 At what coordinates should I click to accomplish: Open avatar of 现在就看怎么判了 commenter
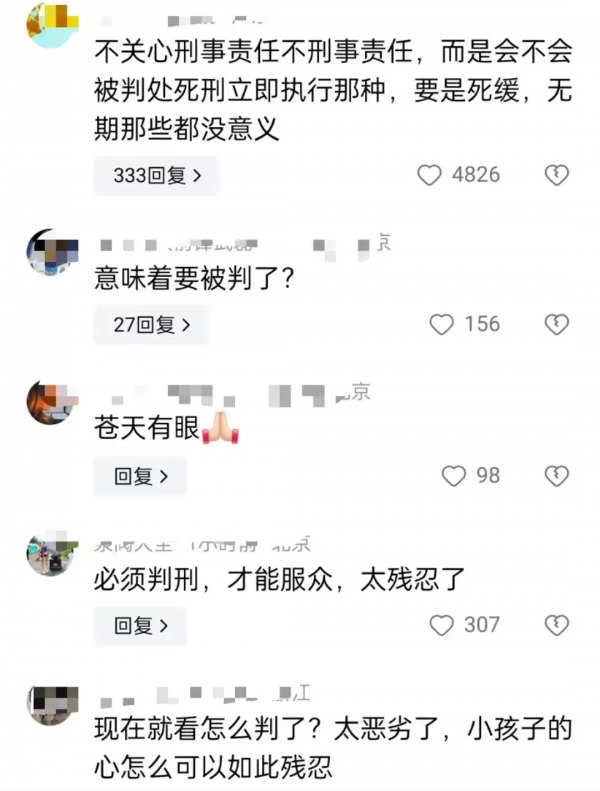coord(51,704)
